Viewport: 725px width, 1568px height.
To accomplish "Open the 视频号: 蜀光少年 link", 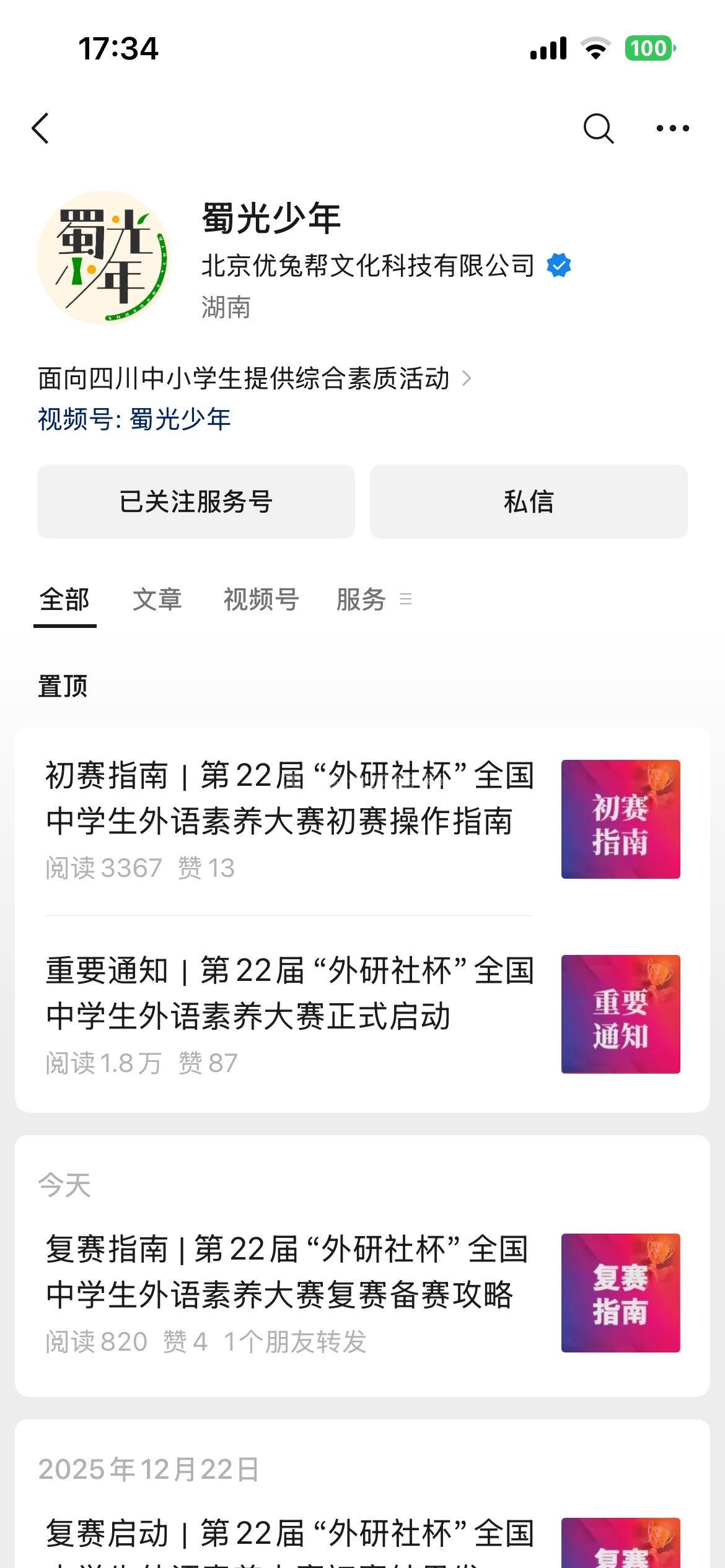I will [134, 419].
